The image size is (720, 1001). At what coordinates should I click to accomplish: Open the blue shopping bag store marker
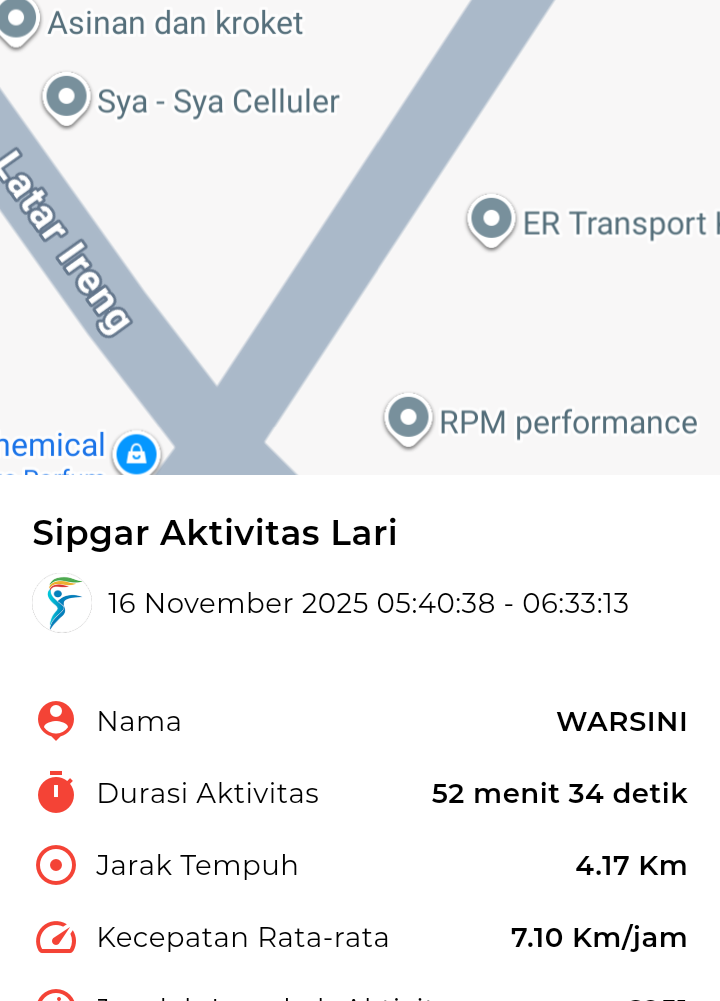click(x=136, y=453)
